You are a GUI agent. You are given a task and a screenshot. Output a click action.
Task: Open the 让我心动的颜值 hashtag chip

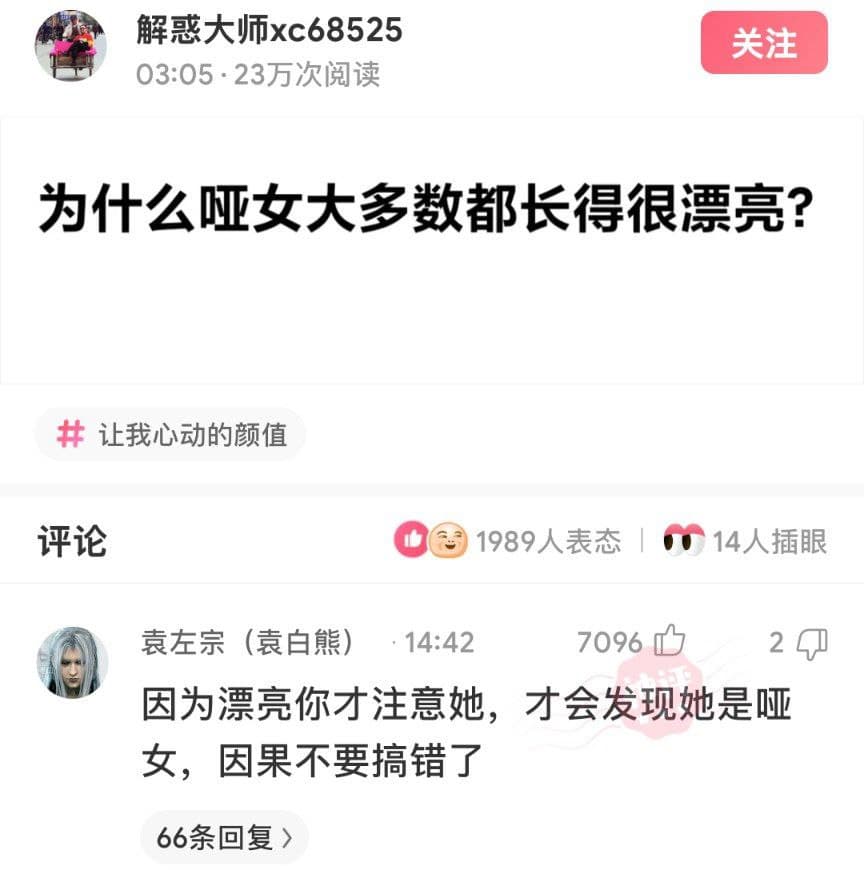(x=170, y=434)
